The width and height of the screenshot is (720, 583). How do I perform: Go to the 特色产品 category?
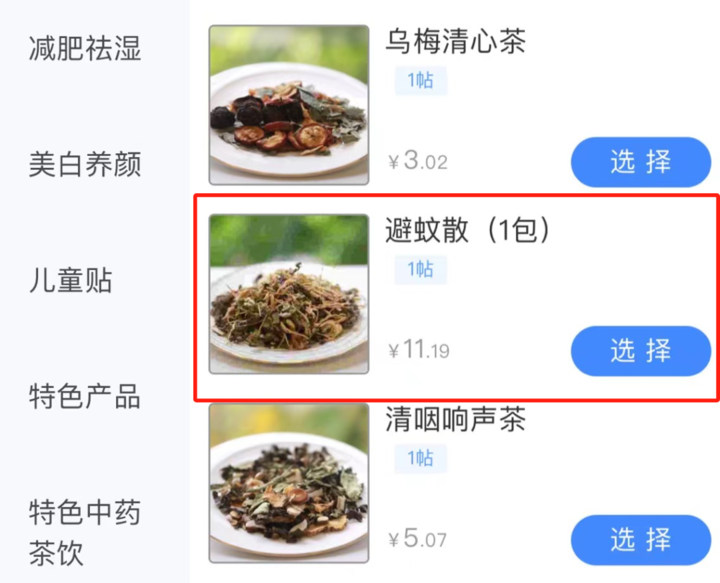(85, 397)
